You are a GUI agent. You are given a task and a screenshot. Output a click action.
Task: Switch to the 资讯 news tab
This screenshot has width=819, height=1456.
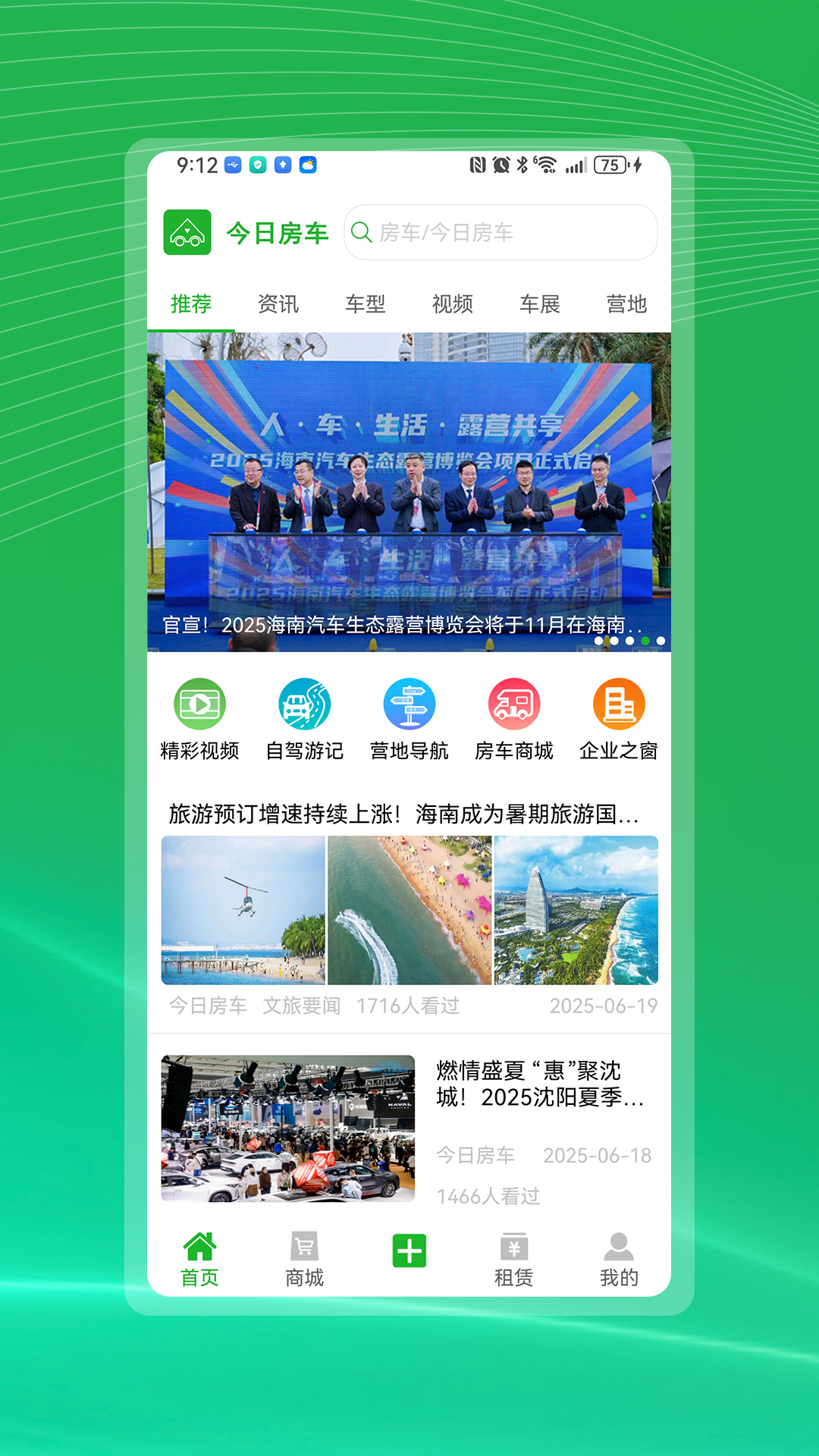click(279, 303)
